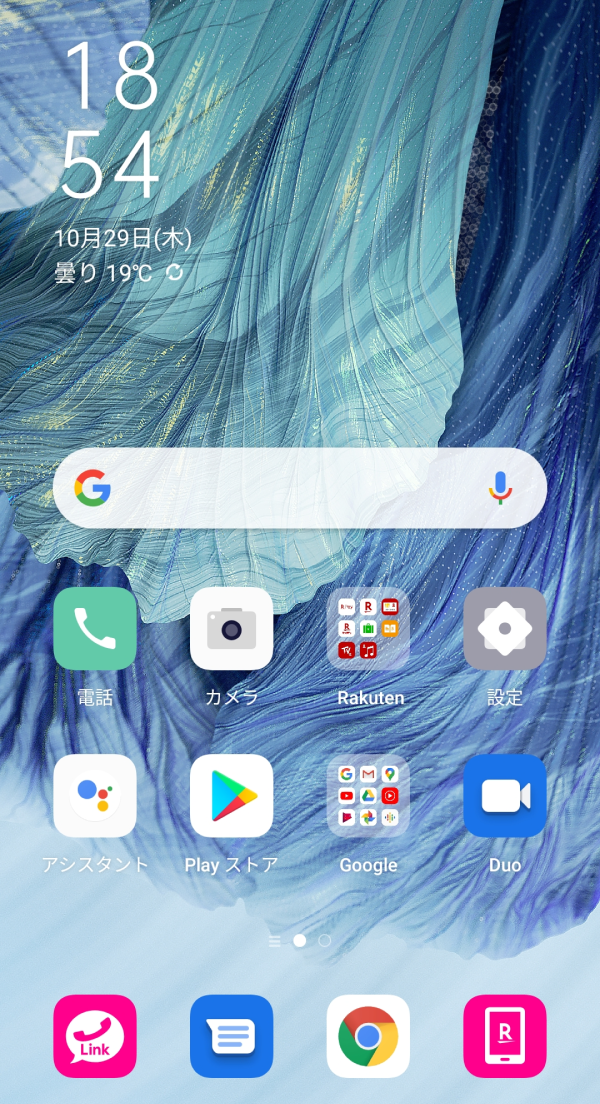The width and height of the screenshot is (600, 1104).
Task: Open the 電話 phone app
Action: (95, 628)
